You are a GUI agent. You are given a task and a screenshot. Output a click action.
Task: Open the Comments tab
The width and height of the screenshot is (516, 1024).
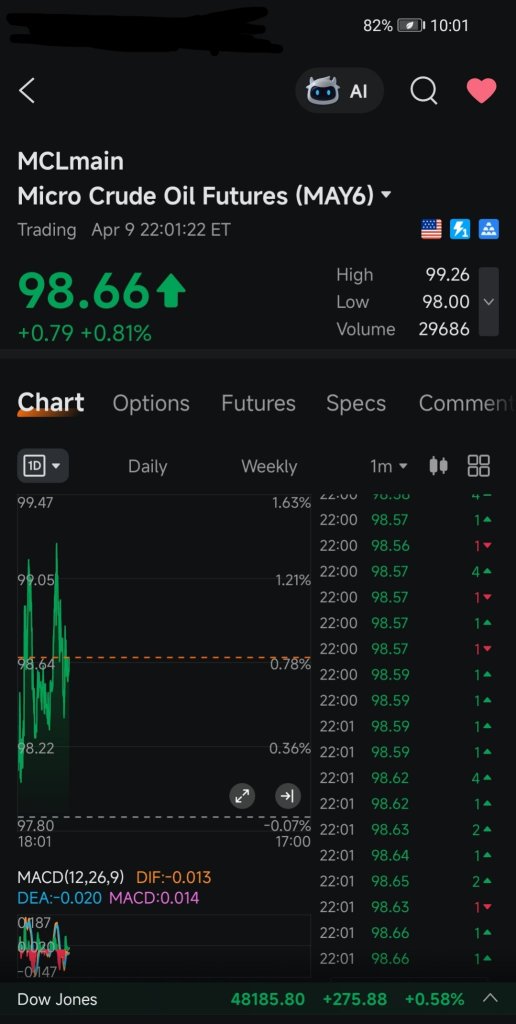(466, 403)
